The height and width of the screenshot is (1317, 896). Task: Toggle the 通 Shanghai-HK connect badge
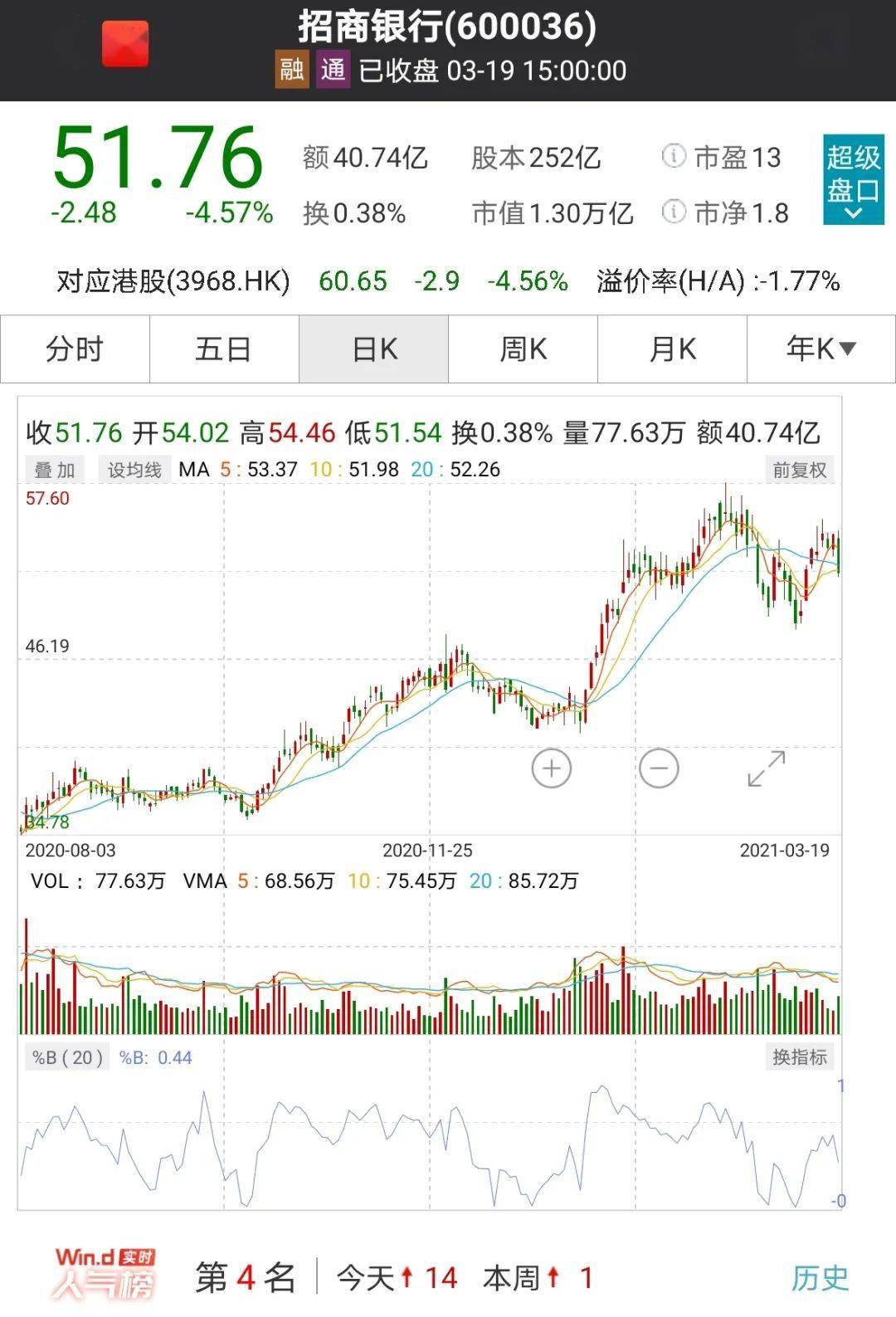[x=332, y=71]
